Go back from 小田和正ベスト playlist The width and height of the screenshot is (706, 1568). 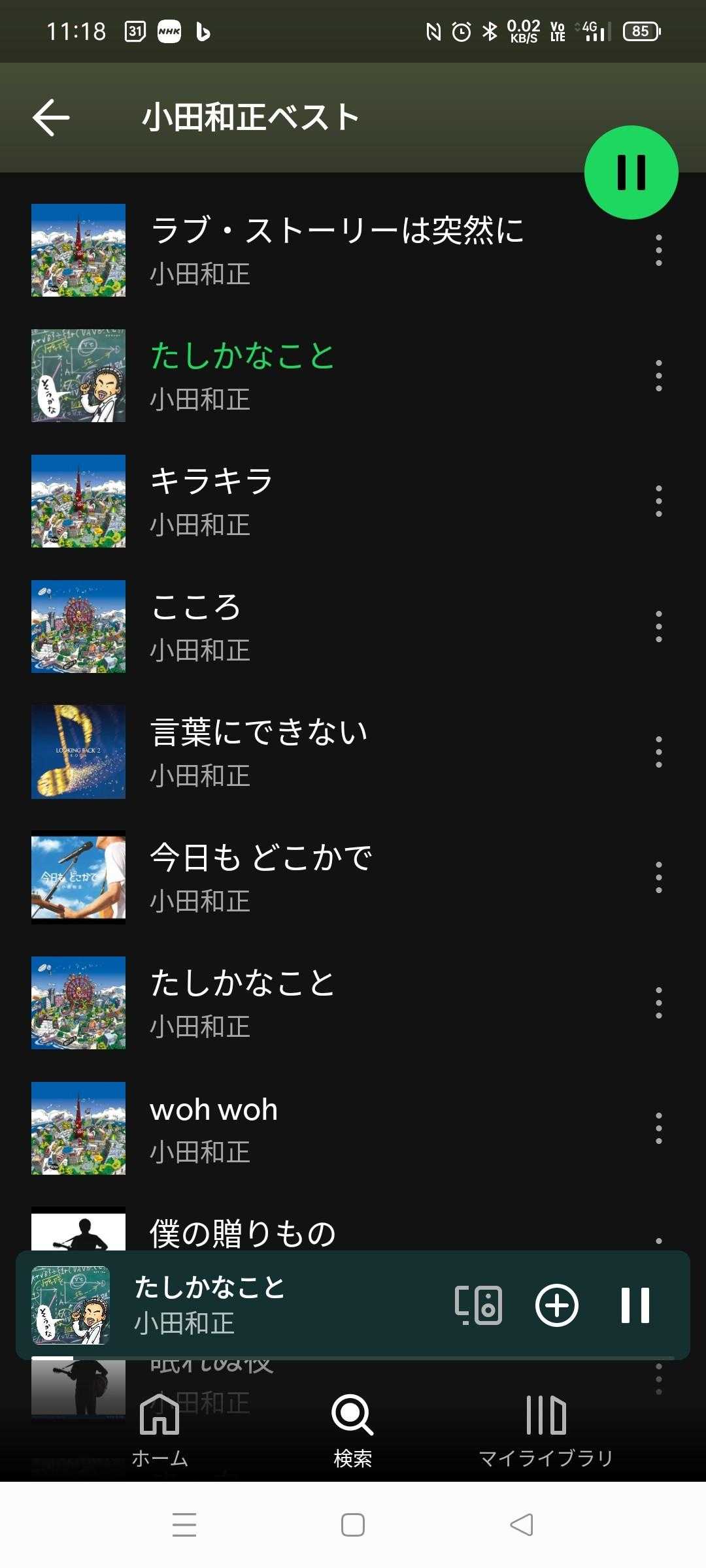pos(51,118)
